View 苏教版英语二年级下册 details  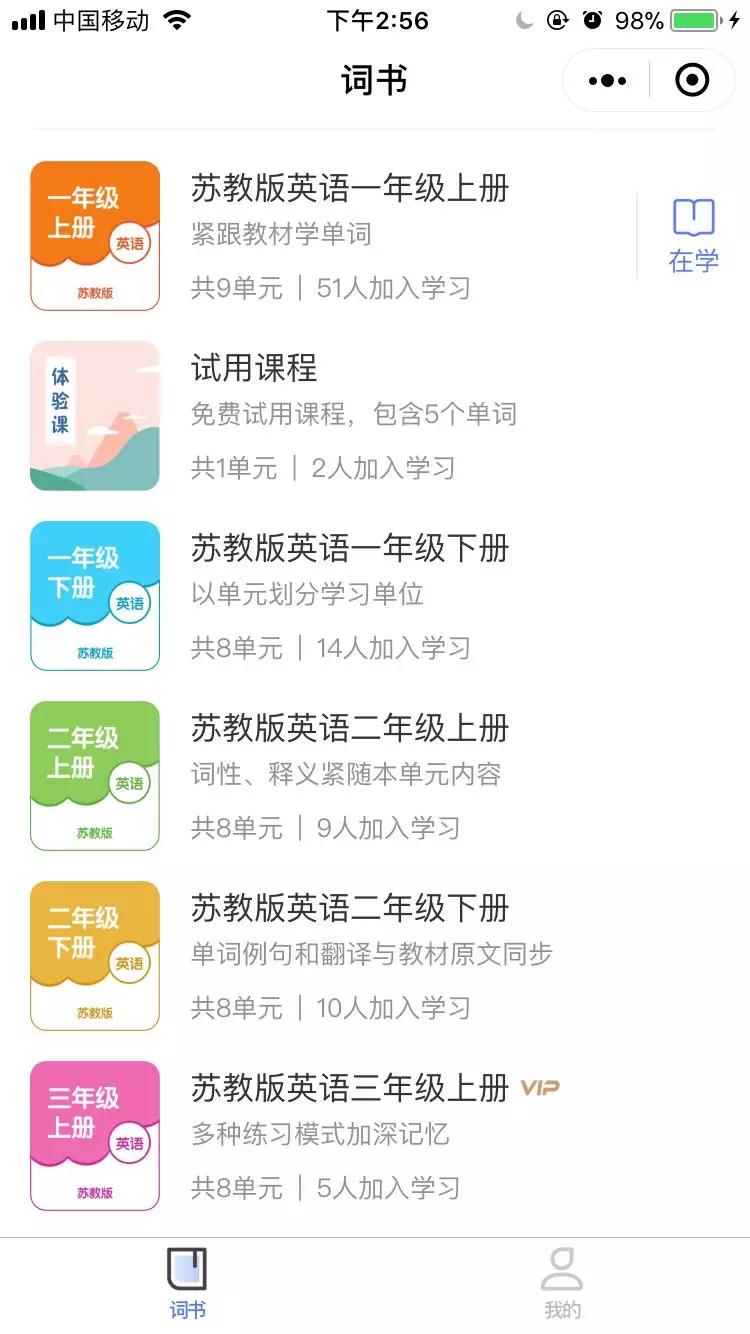(x=350, y=909)
